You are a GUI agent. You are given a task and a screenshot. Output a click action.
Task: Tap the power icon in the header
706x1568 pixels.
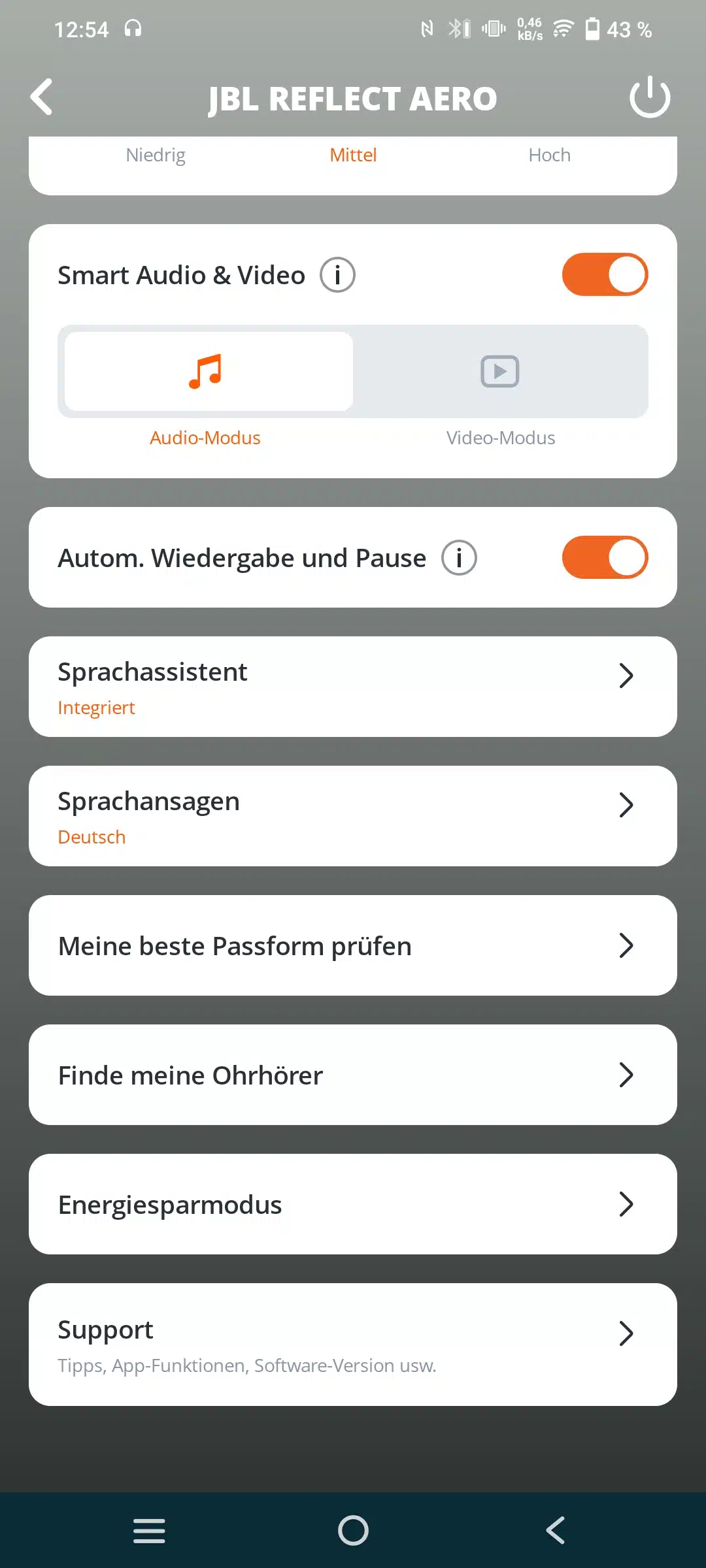(x=650, y=97)
